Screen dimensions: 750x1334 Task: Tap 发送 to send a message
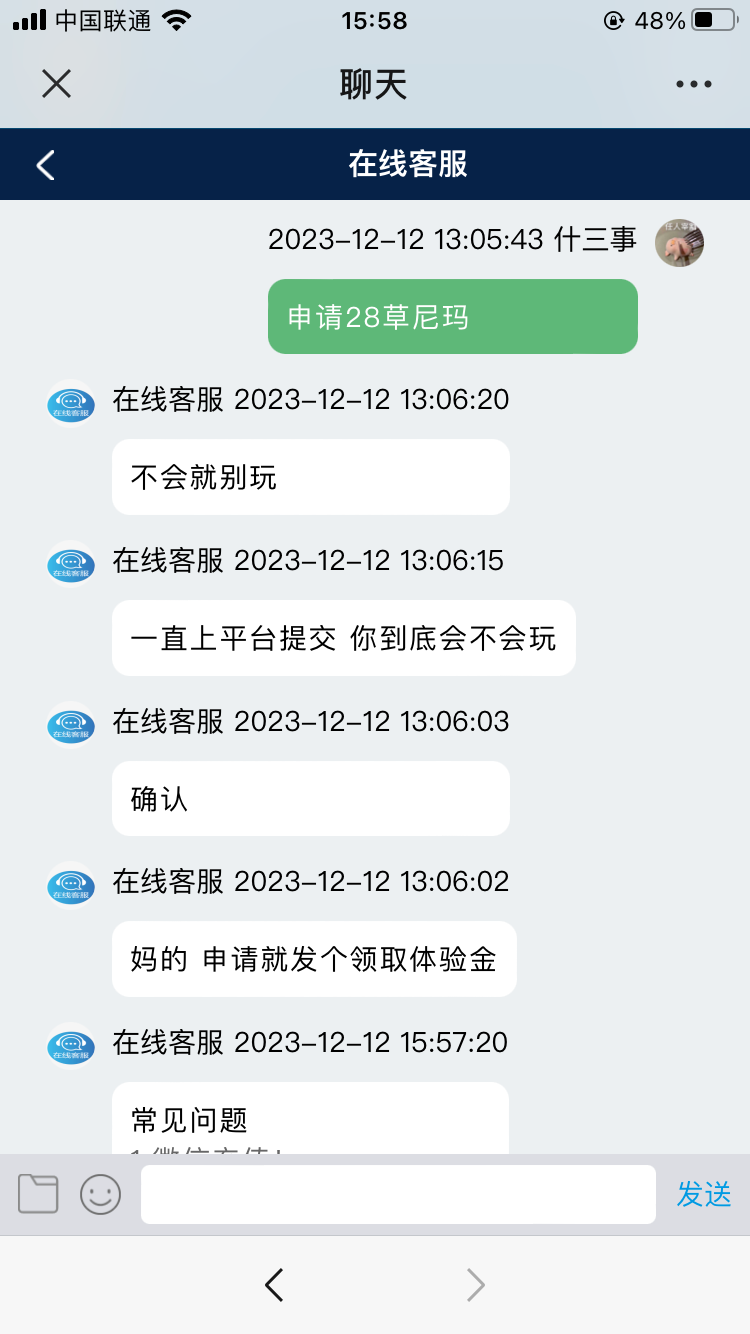pyautogui.click(x=705, y=1194)
